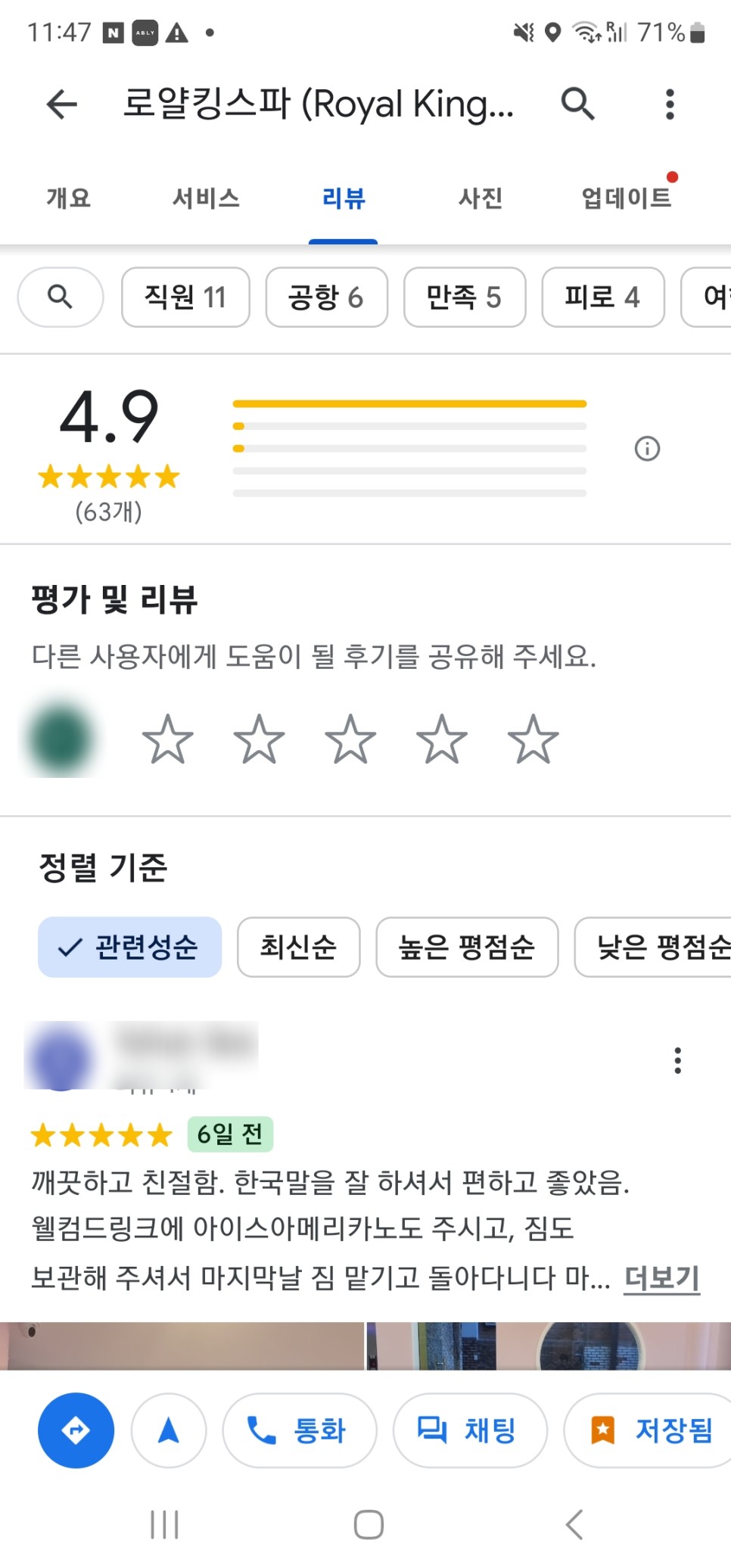Start a chat via 채팅
Screen dimensions: 731x1568
(470, 1430)
